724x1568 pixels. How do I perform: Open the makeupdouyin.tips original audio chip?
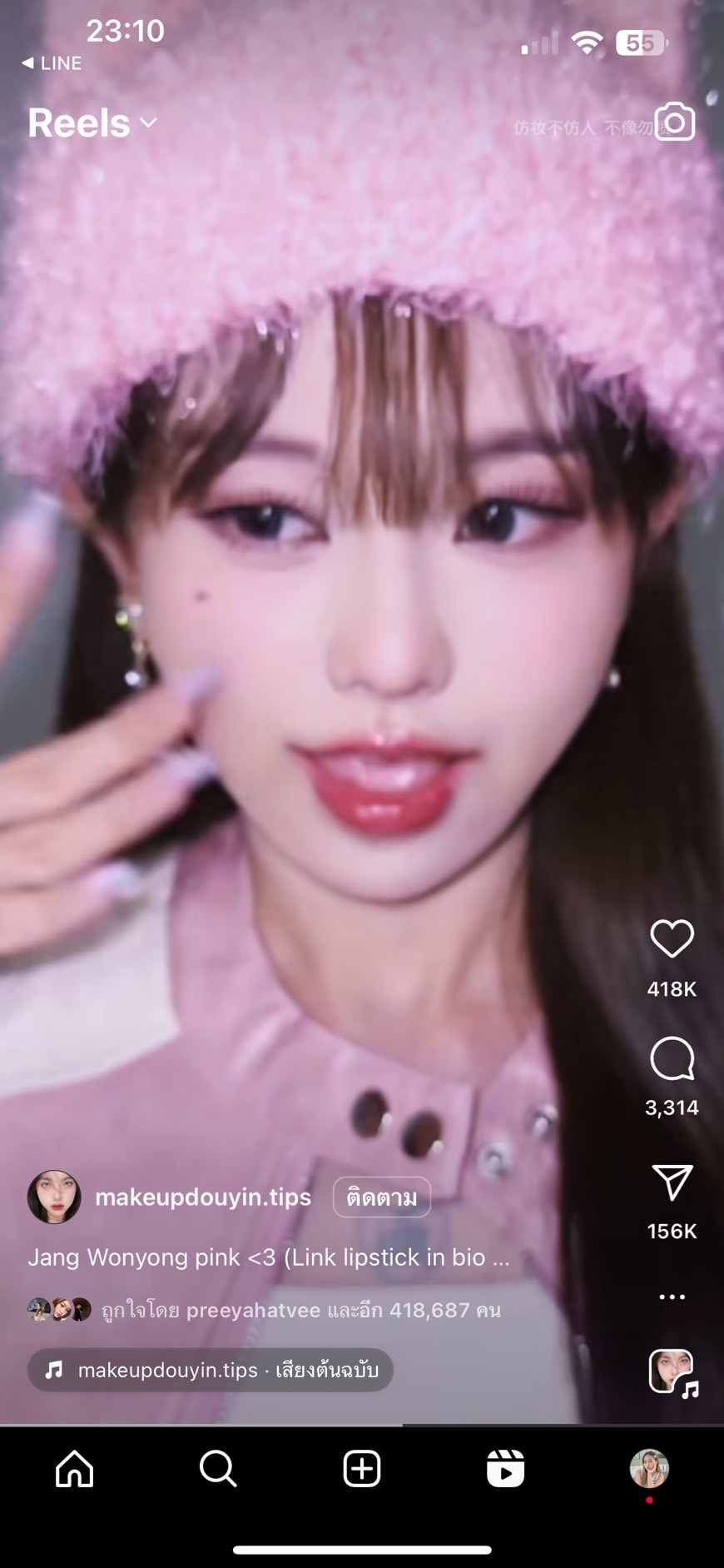211,1370
